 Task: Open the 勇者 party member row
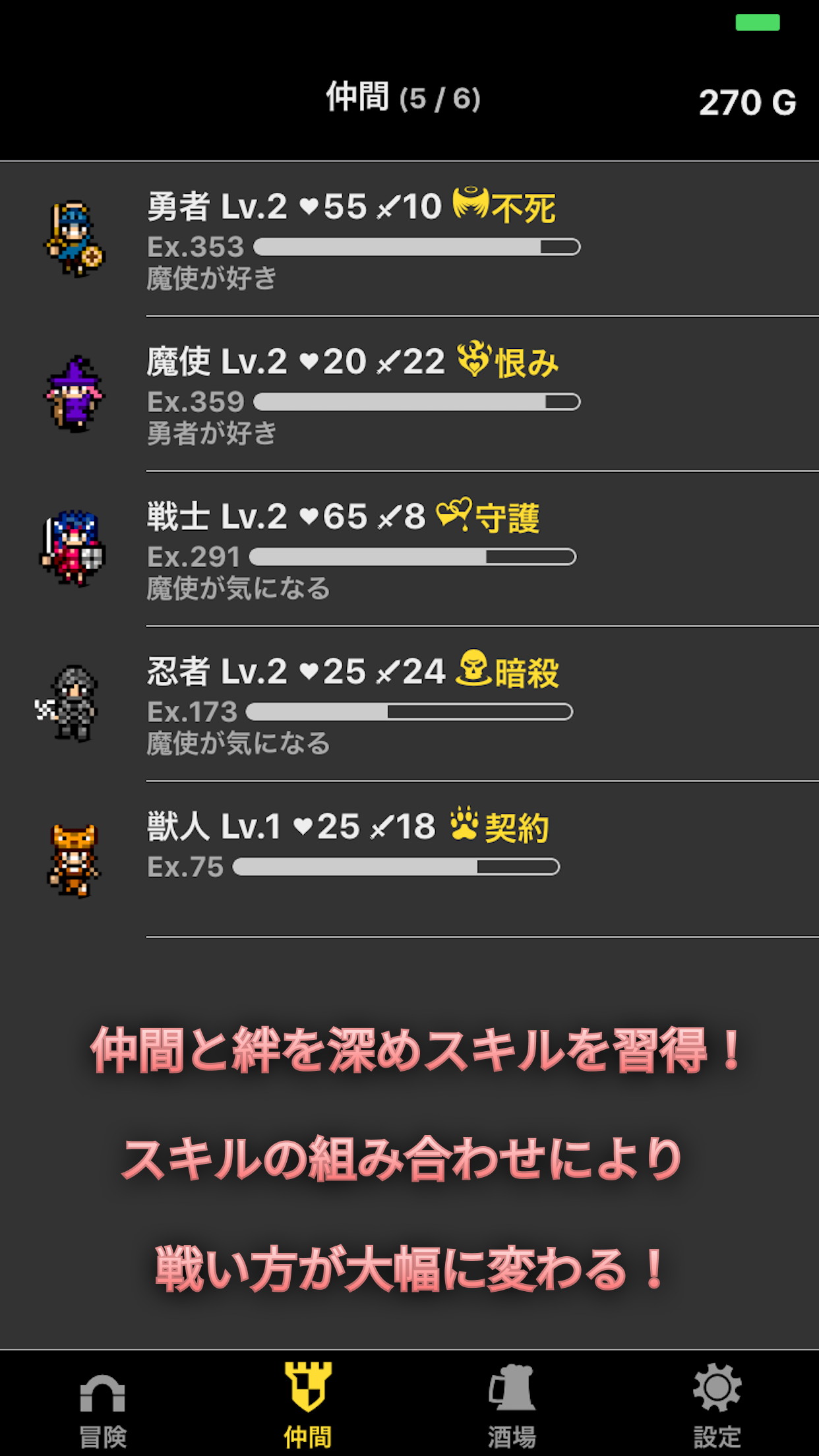[409, 239]
